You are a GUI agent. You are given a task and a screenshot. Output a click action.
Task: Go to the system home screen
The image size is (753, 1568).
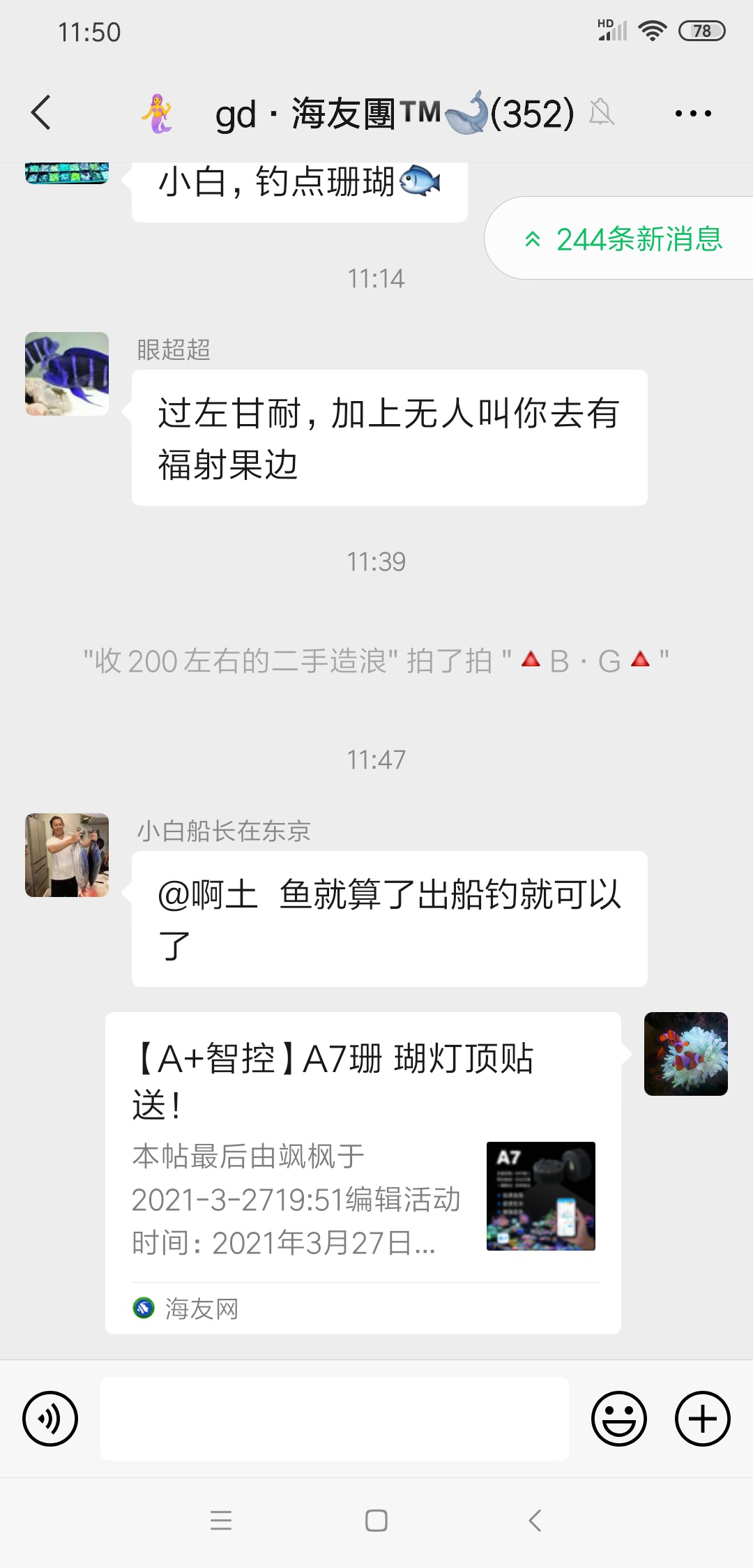point(376,1521)
